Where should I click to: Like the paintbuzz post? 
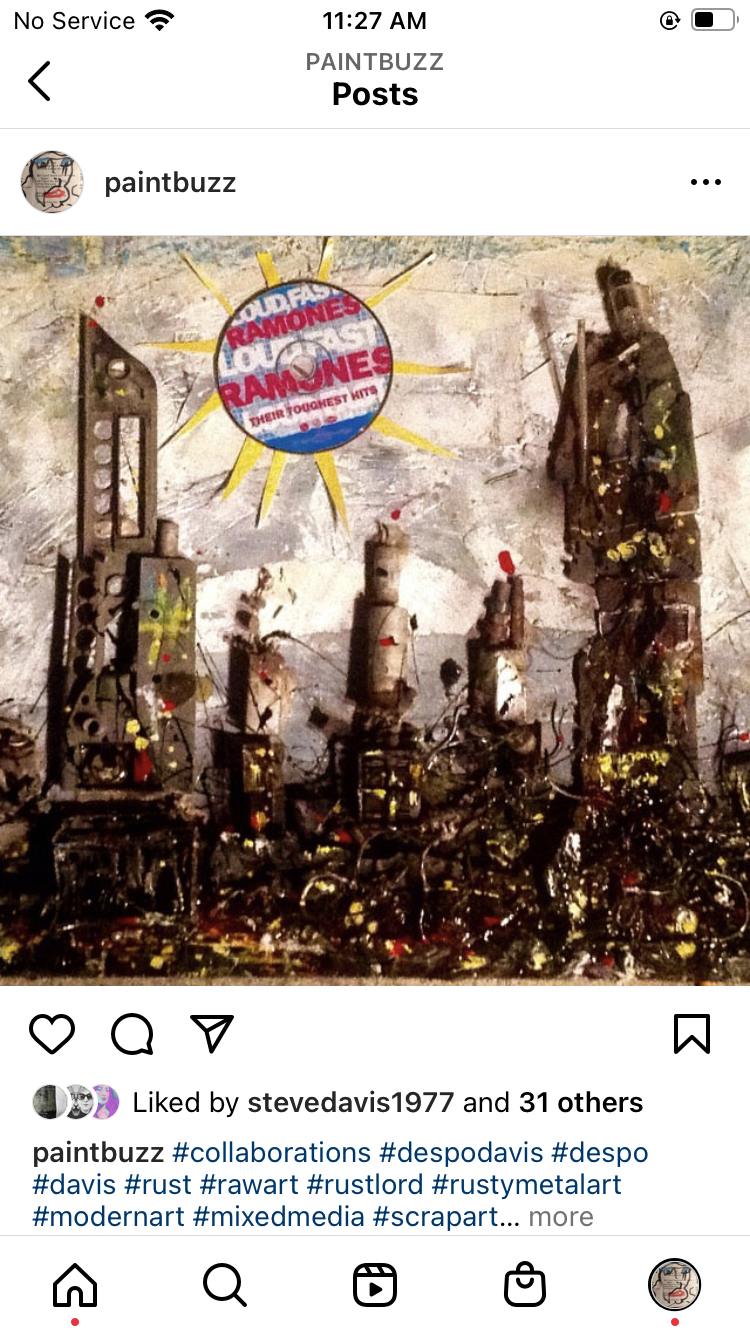click(x=52, y=1034)
